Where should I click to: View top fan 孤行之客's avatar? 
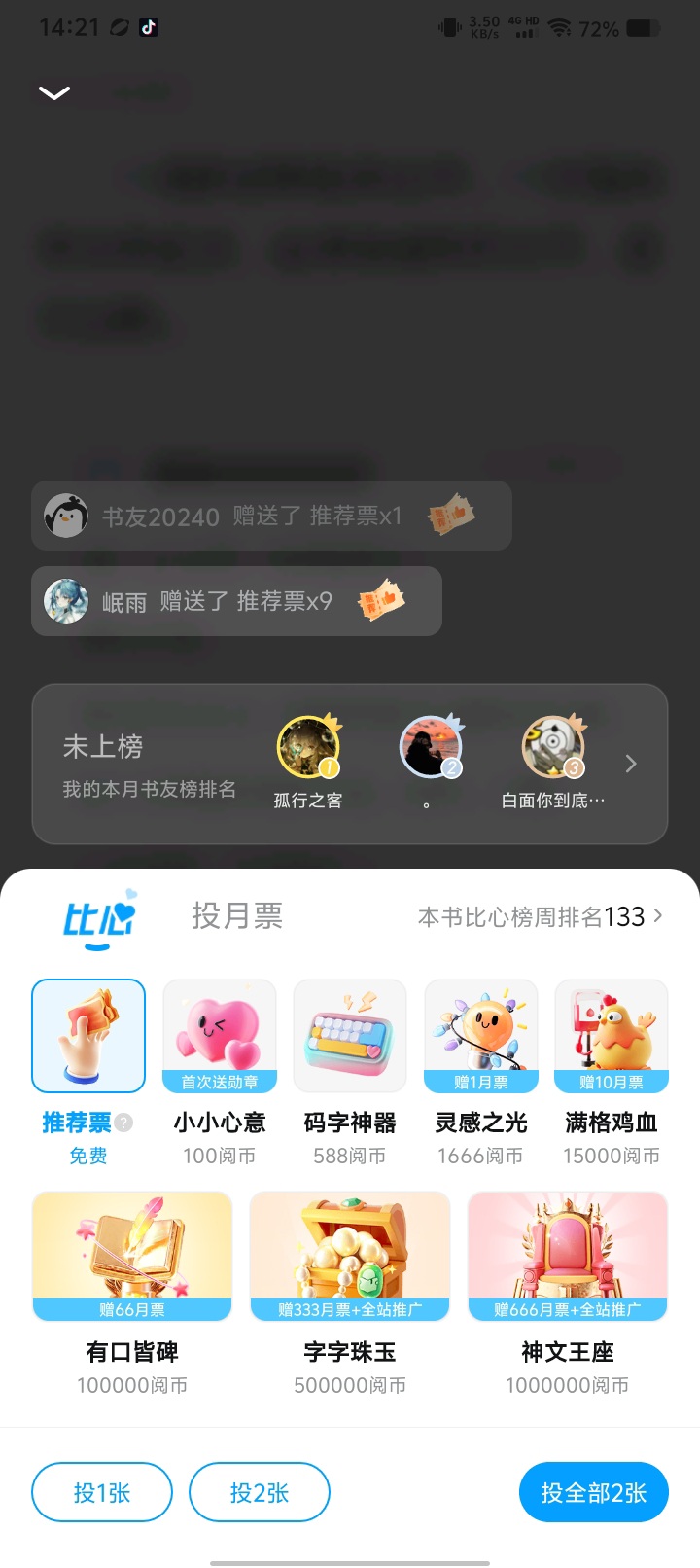coord(308,747)
